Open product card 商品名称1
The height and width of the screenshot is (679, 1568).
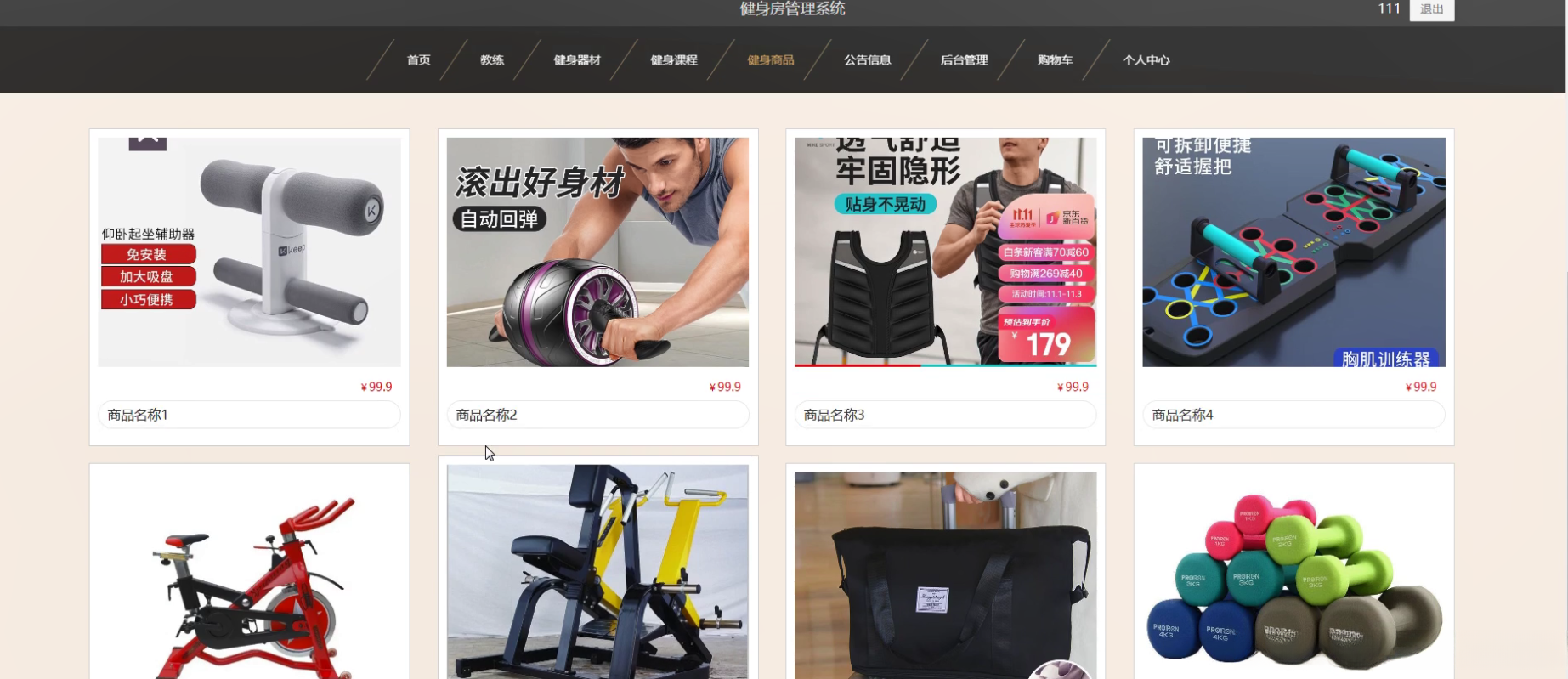pyautogui.click(x=249, y=252)
